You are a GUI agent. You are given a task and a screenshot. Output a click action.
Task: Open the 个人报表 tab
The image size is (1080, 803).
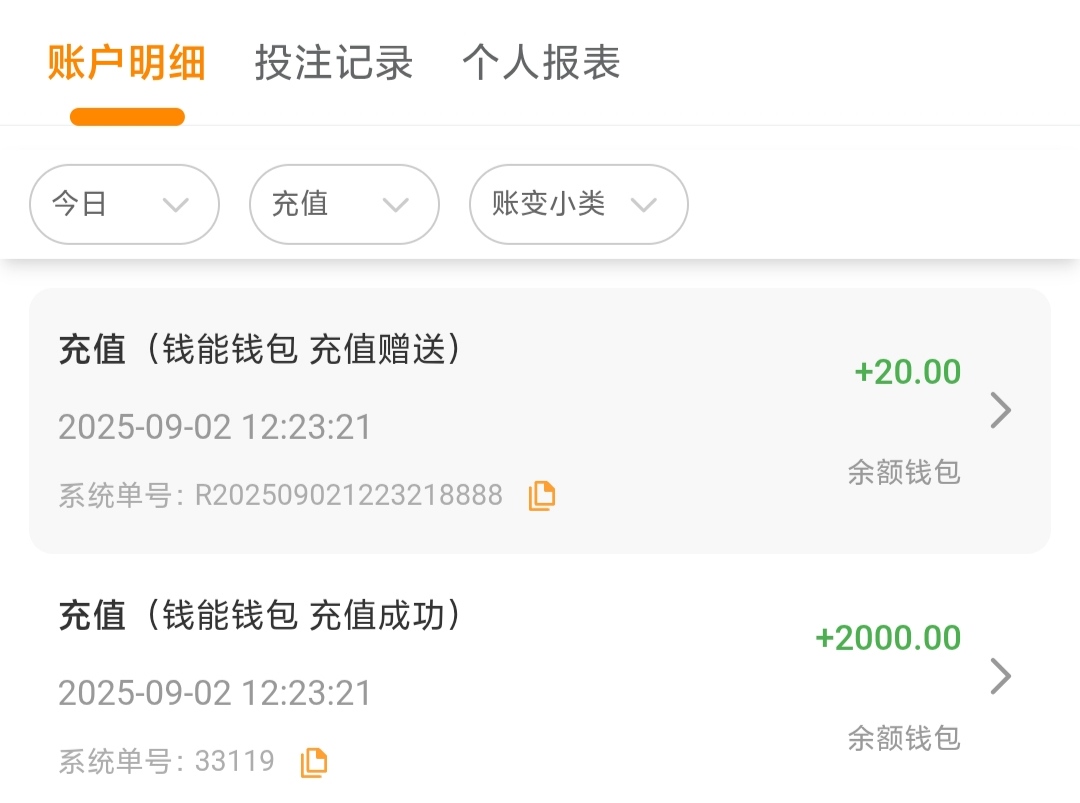click(x=541, y=63)
